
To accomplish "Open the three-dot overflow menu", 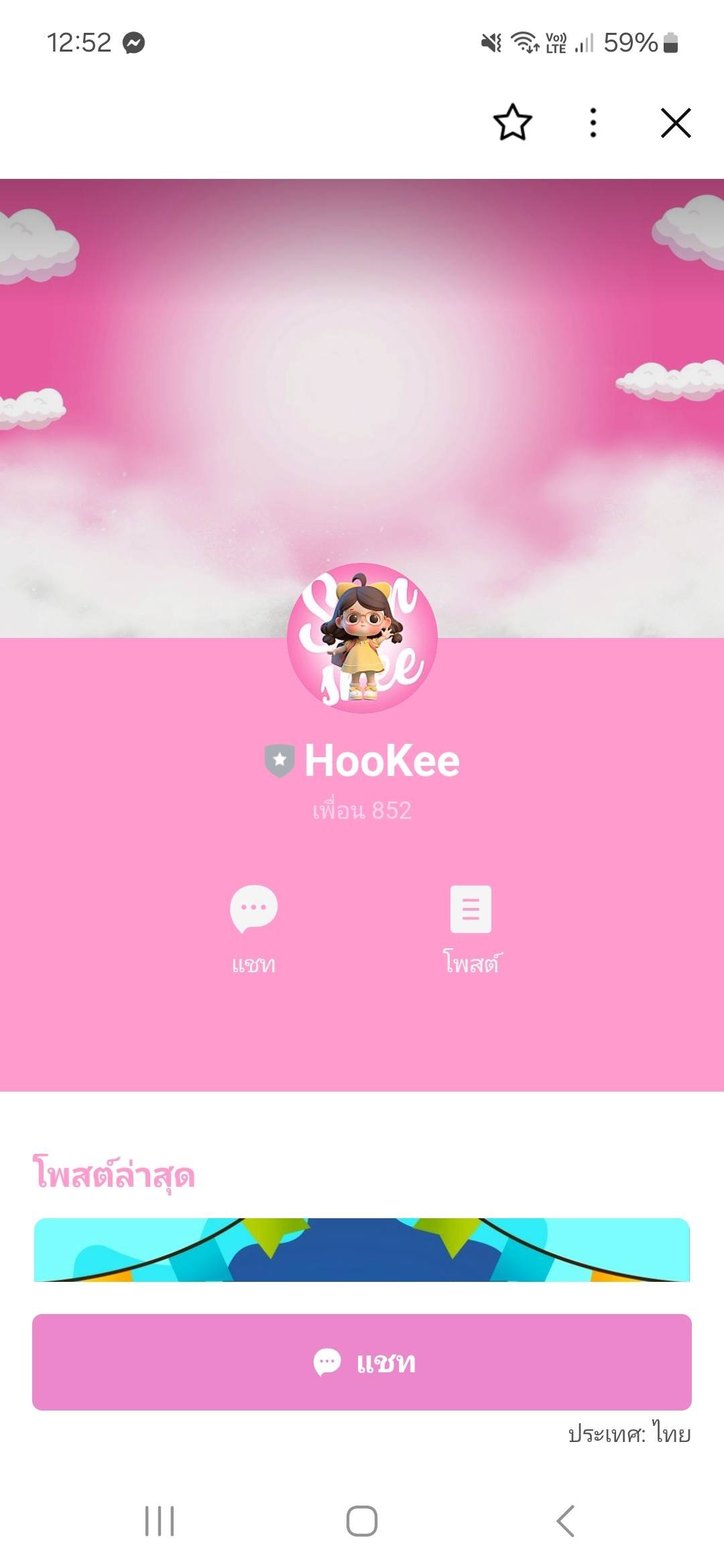I will click(x=593, y=123).
